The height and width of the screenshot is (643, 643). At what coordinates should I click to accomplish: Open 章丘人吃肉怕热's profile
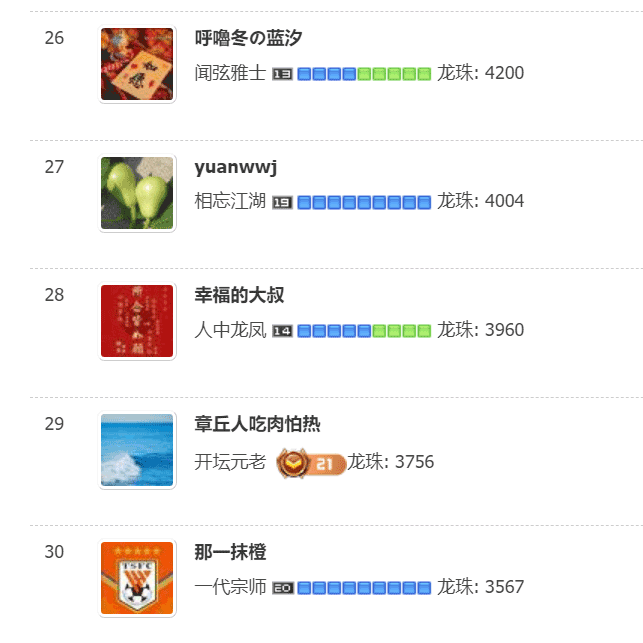click(257, 424)
